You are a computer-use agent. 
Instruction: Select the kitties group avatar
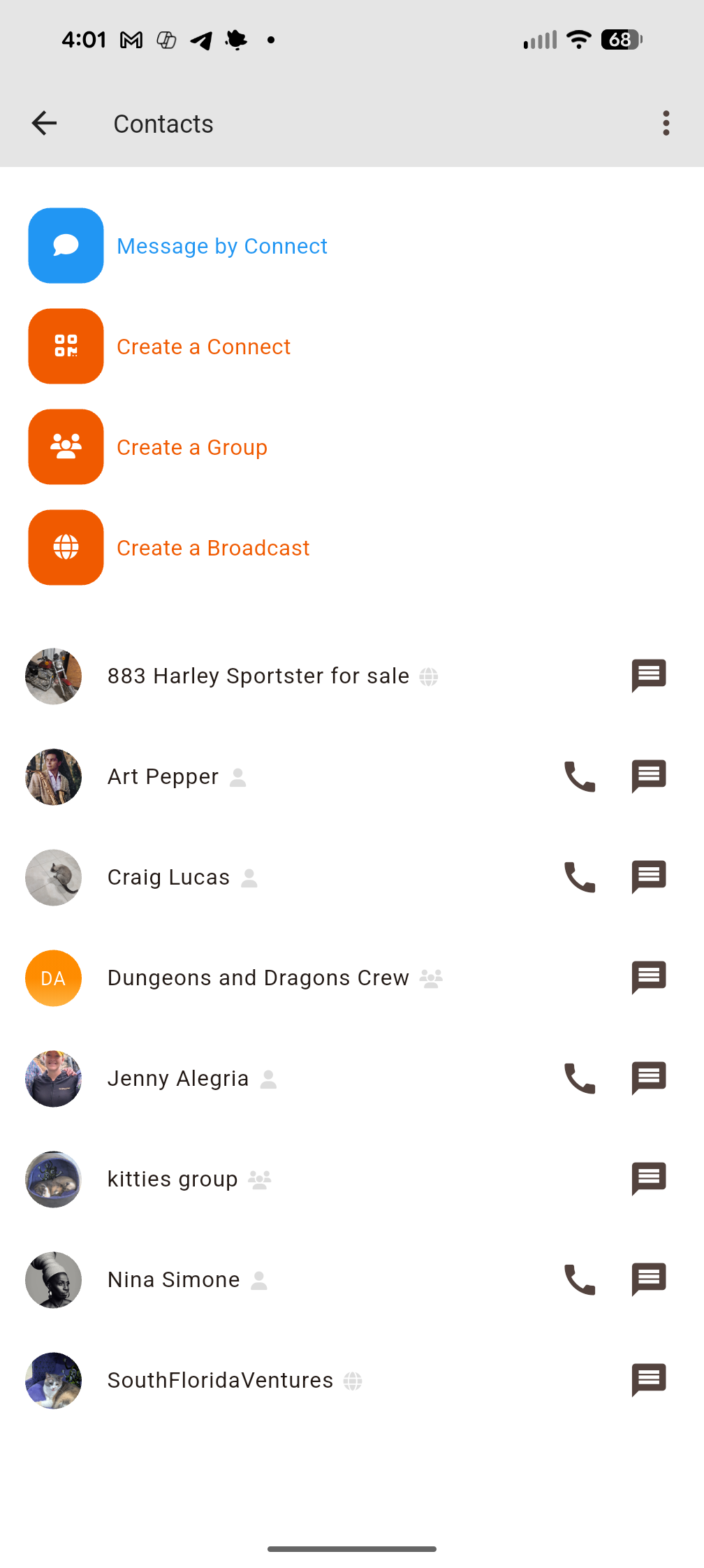click(53, 1179)
